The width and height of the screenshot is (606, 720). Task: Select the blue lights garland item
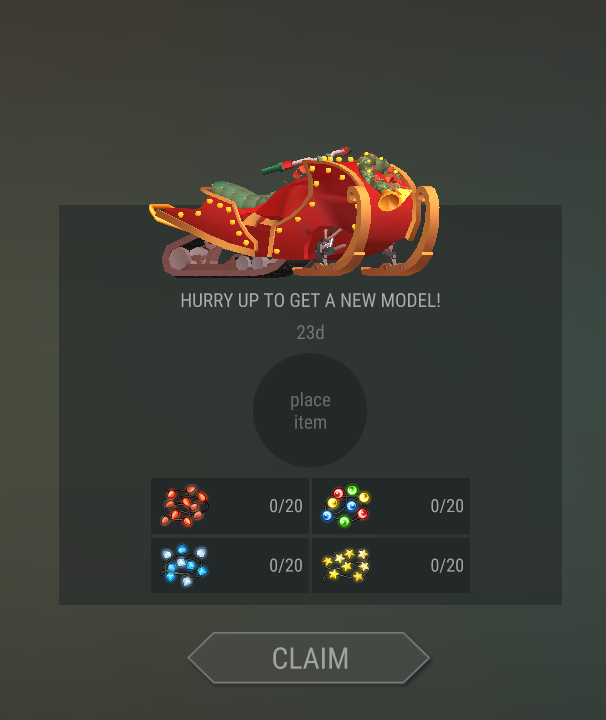pyautogui.click(x=229, y=565)
